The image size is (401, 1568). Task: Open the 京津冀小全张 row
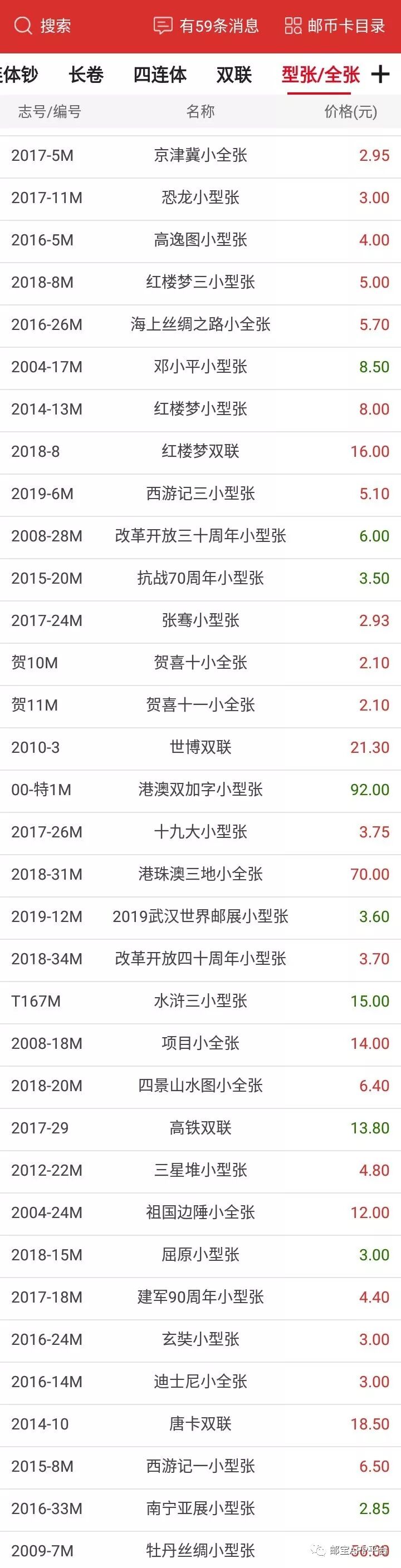coord(200,155)
